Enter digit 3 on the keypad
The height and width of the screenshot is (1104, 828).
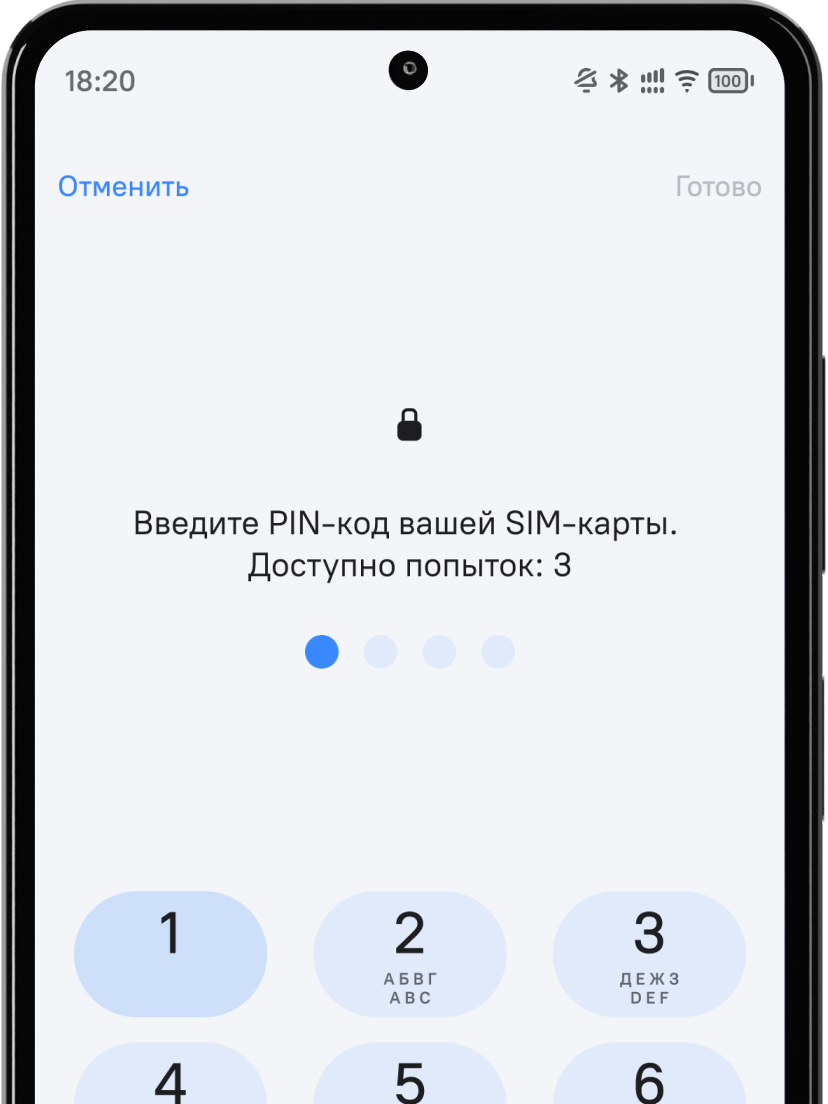click(649, 954)
